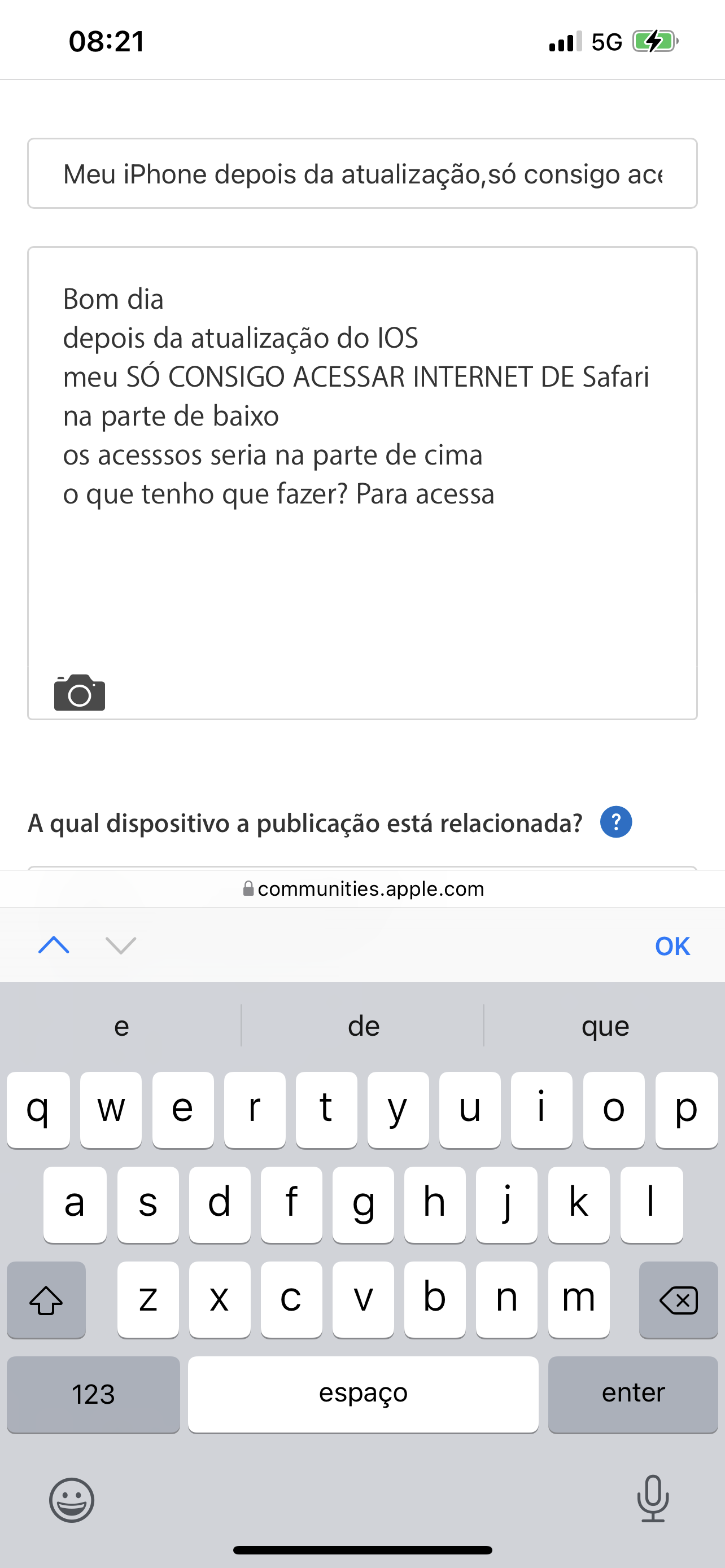This screenshot has width=725, height=1568.
Task: Open the emoji keyboard
Action: 72,1500
